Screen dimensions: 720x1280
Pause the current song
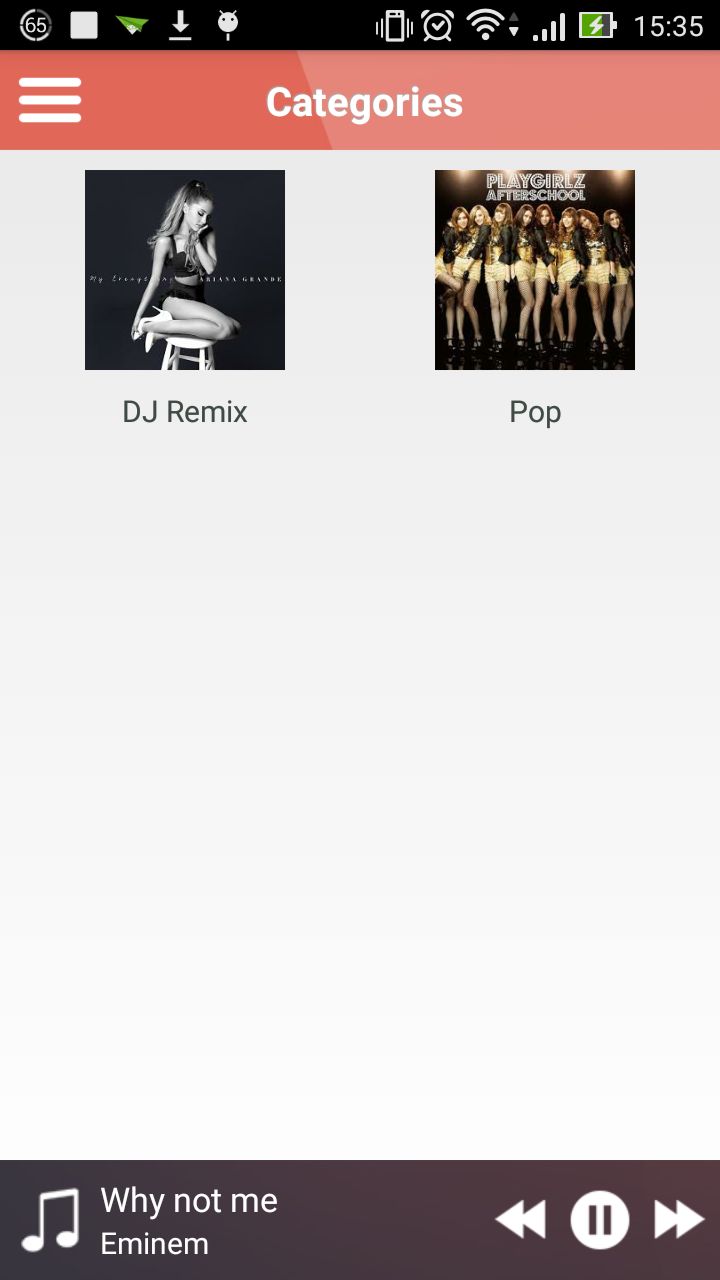pyautogui.click(x=599, y=1220)
